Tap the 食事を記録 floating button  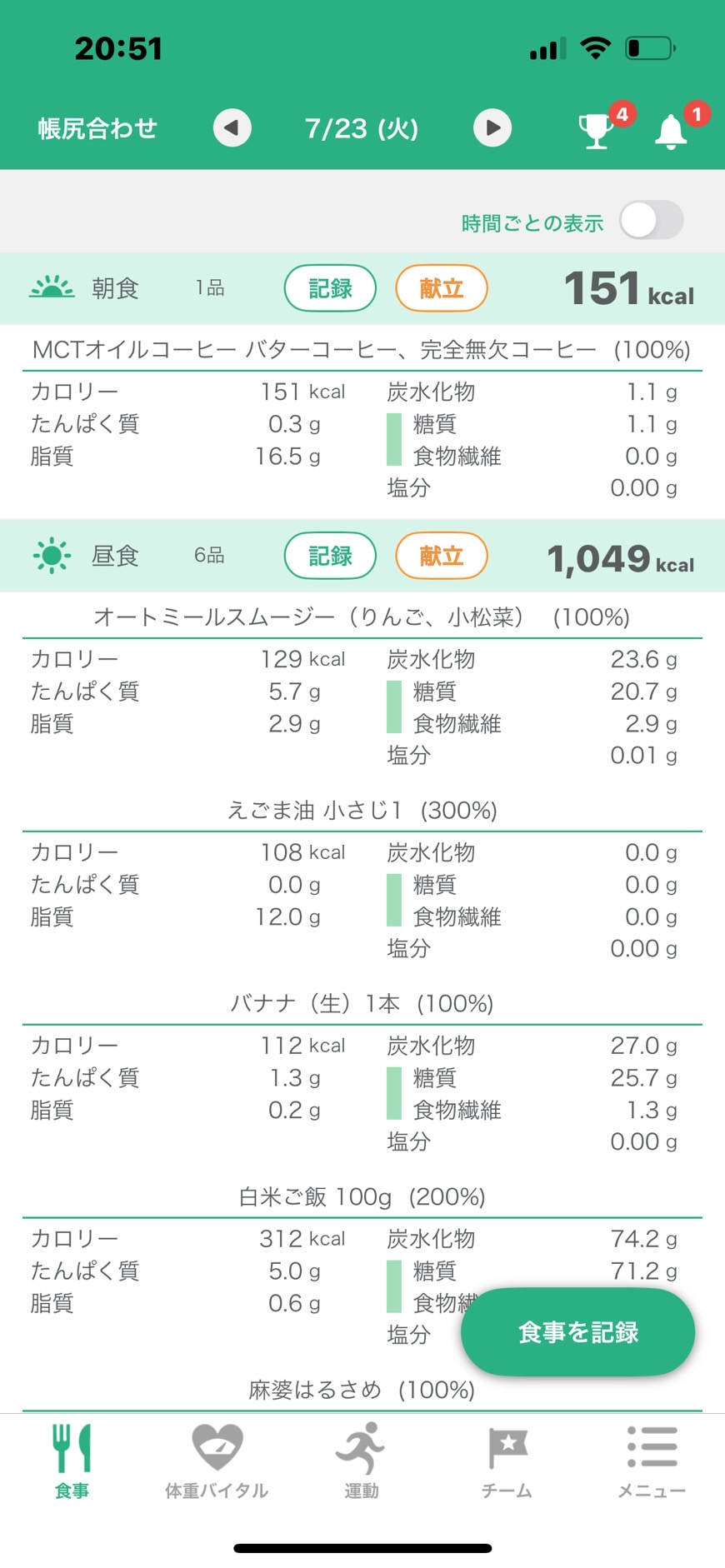tap(578, 1332)
